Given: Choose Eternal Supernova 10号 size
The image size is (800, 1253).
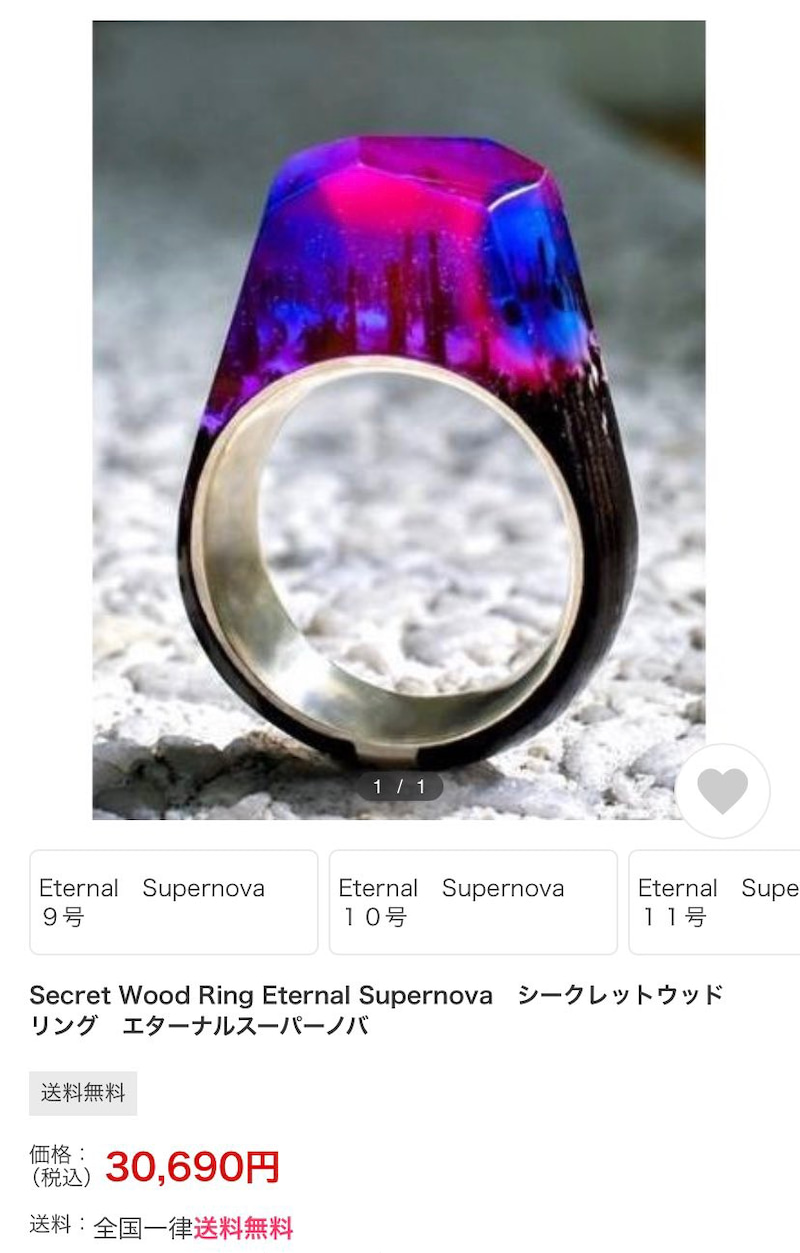Looking at the screenshot, I should click(x=473, y=902).
